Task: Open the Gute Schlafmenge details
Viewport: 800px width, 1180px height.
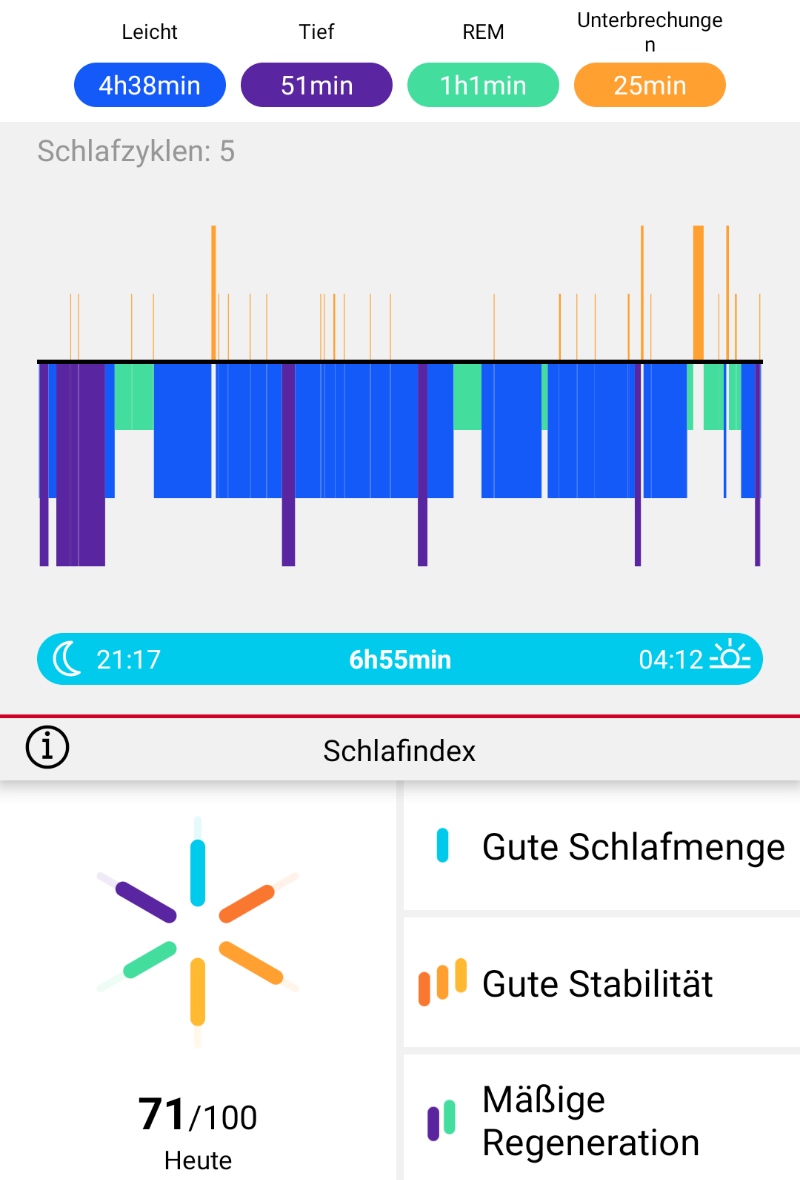Action: click(x=601, y=847)
